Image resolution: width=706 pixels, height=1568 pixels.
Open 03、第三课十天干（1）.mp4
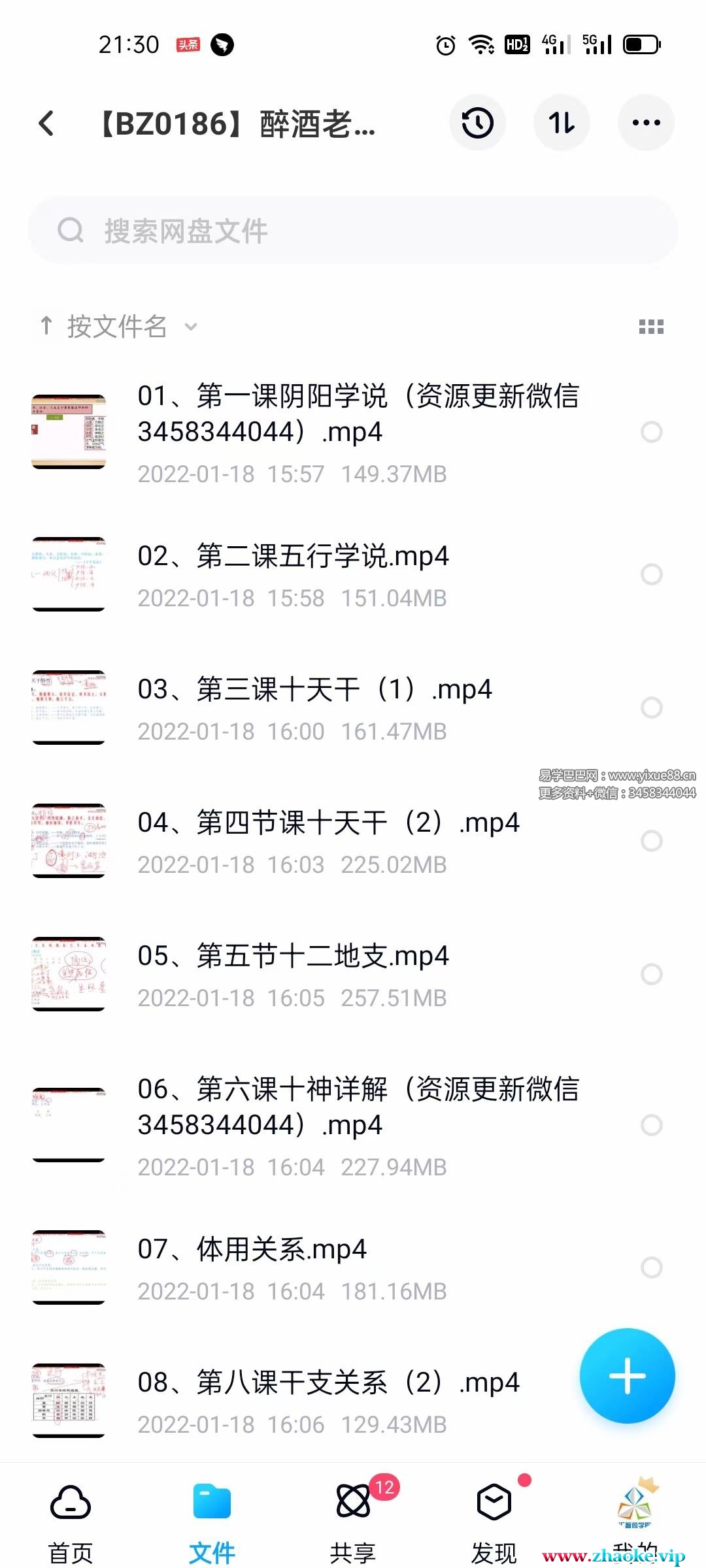pyautogui.click(x=314, y=690)
